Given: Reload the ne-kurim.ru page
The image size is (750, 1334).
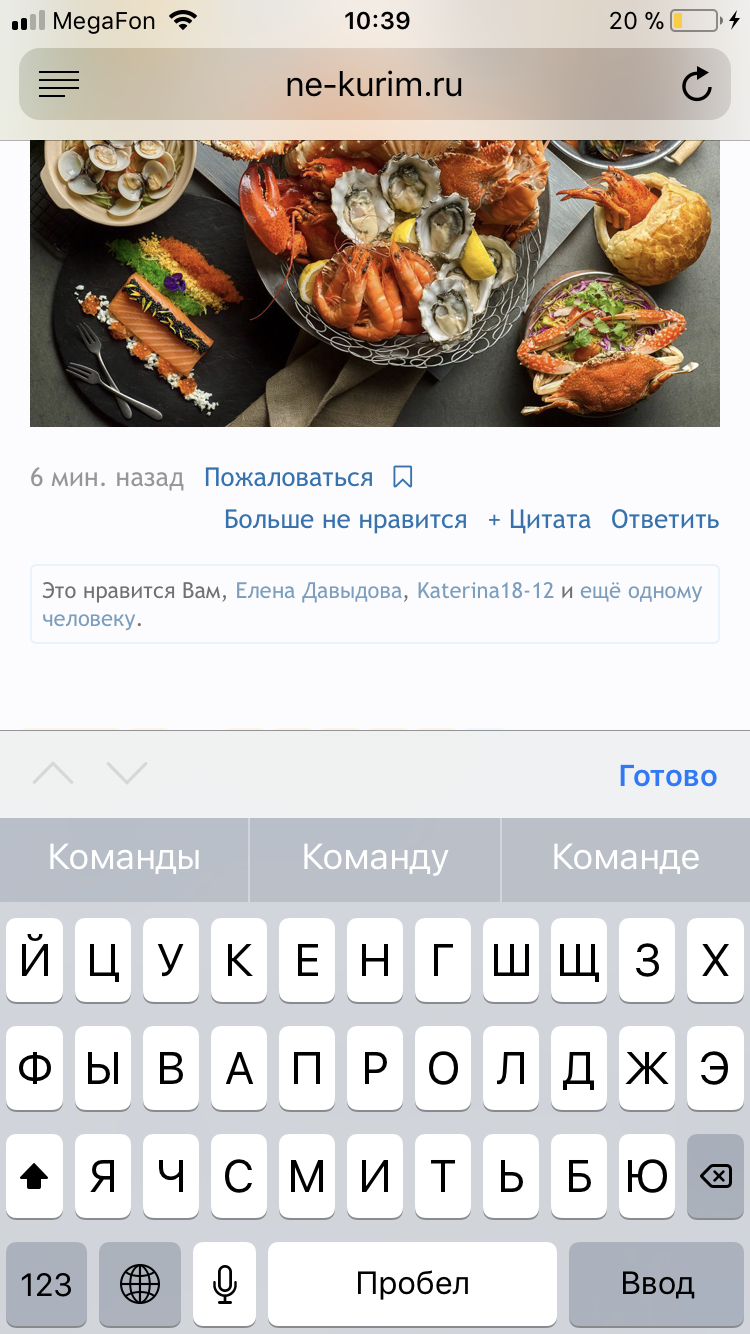Looking at the screenshot, I should tap(696, 85).
